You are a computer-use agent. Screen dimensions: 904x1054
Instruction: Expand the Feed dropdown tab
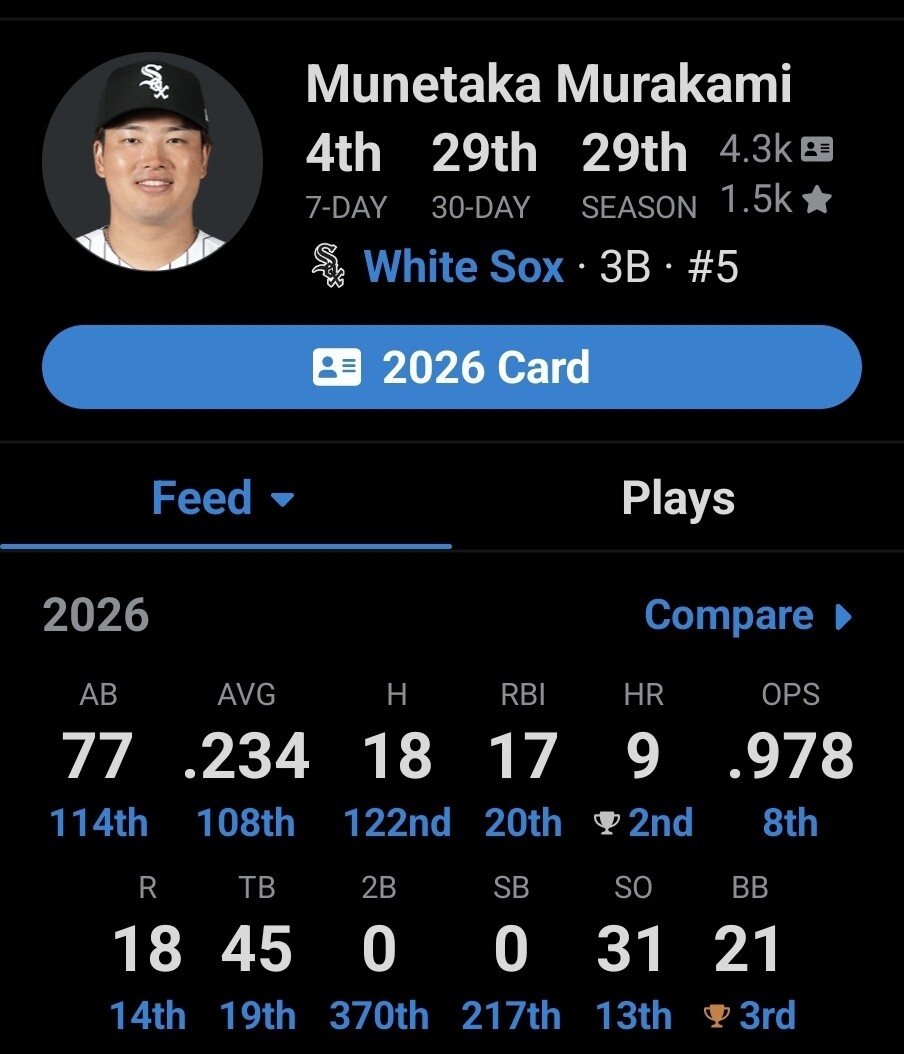click(224, 498)
